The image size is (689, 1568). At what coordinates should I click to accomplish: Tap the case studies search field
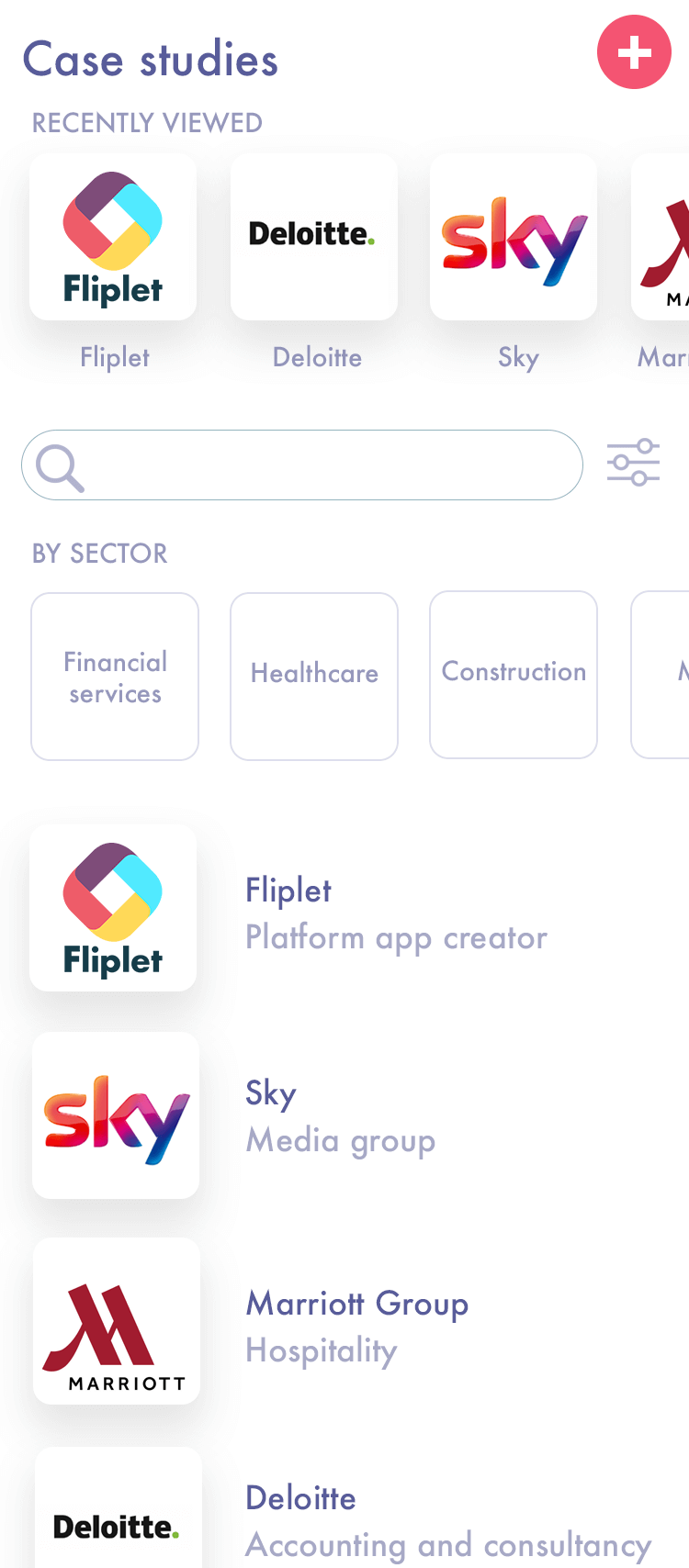pyautogui.click(x=302, y=465)
